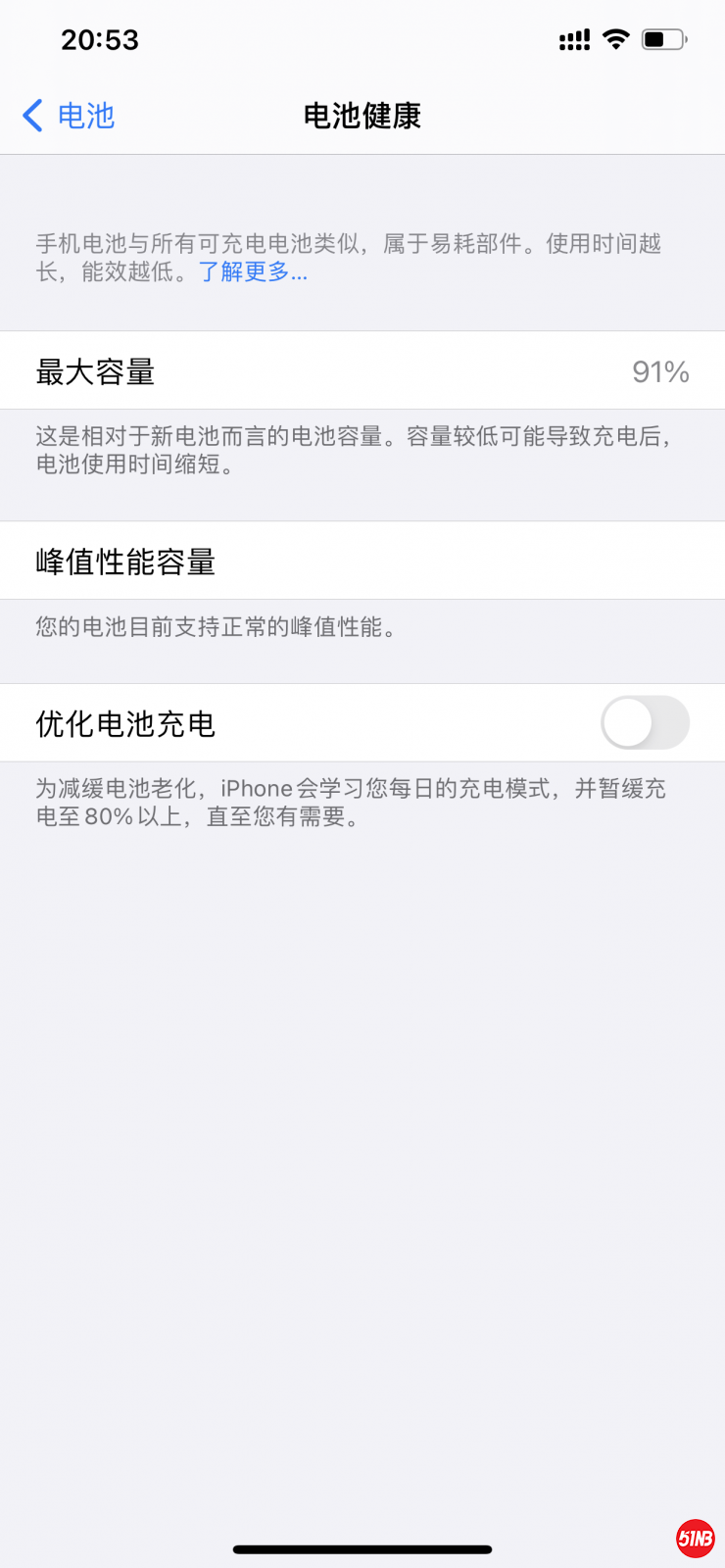Image resolution: width=725 pixels, height=1568 pixels.
Task: Go back to 电池 settings
Action: click(69, 116)
